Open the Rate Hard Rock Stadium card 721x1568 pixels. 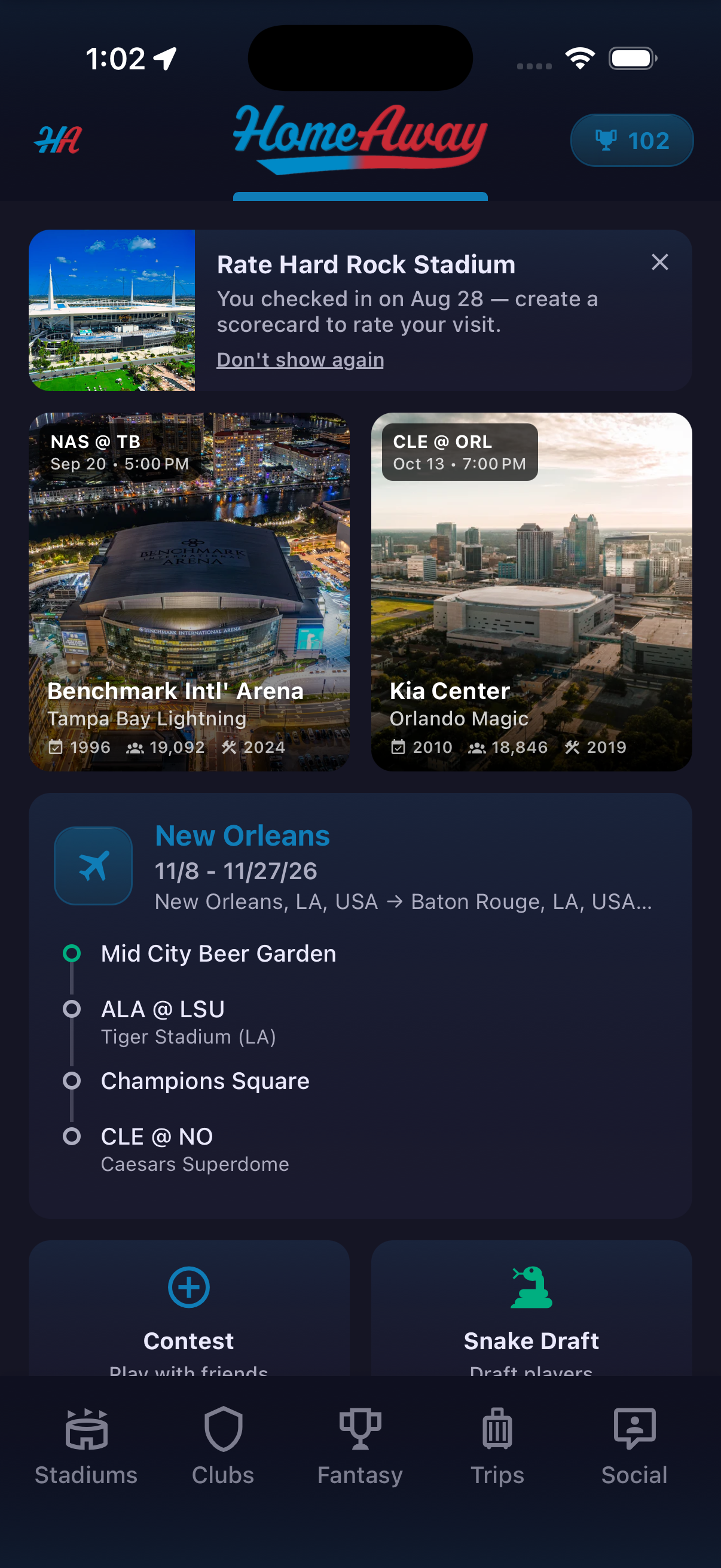(x=360, y=310)
